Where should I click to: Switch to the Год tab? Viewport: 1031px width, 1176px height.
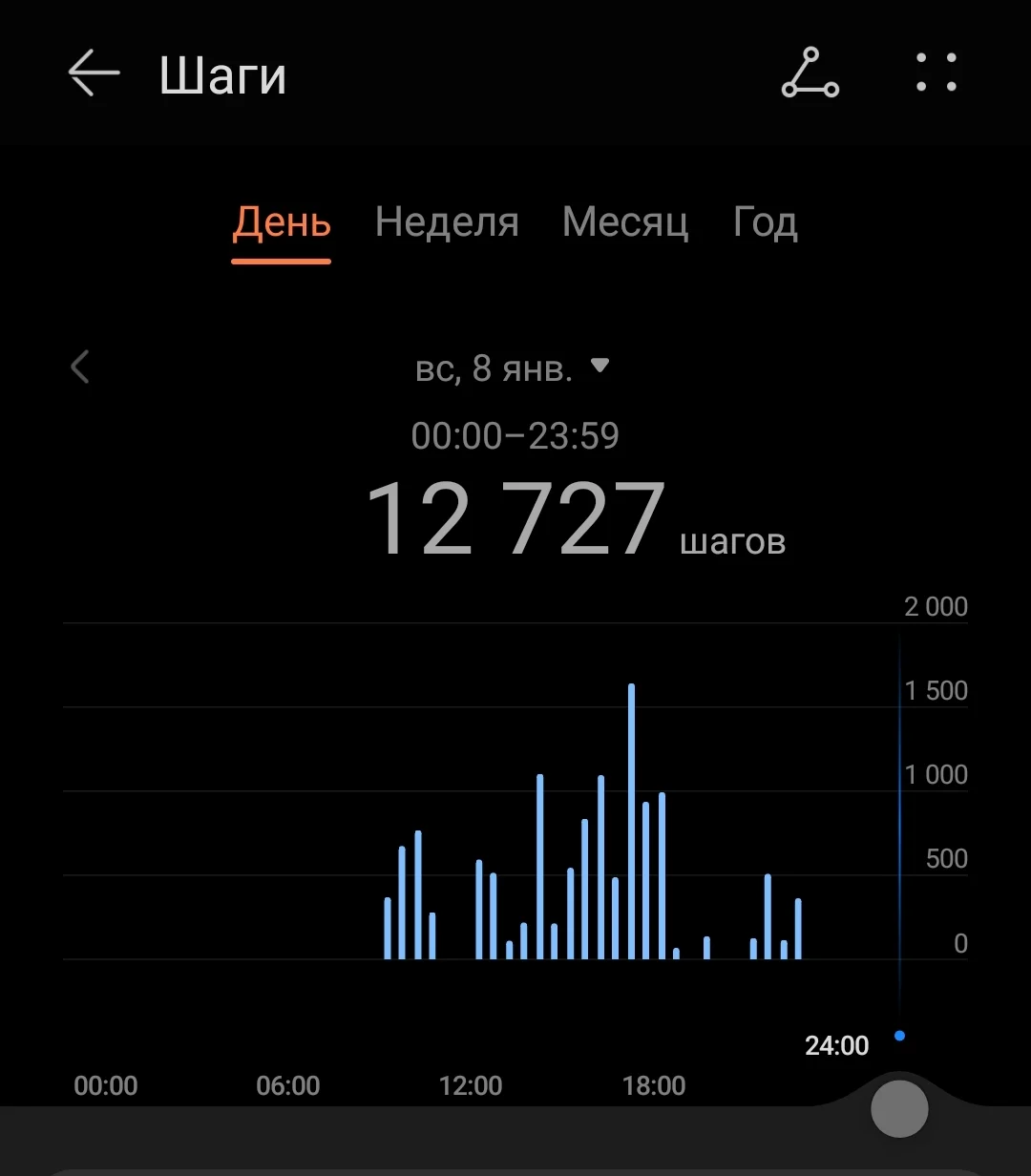[765, 222]
